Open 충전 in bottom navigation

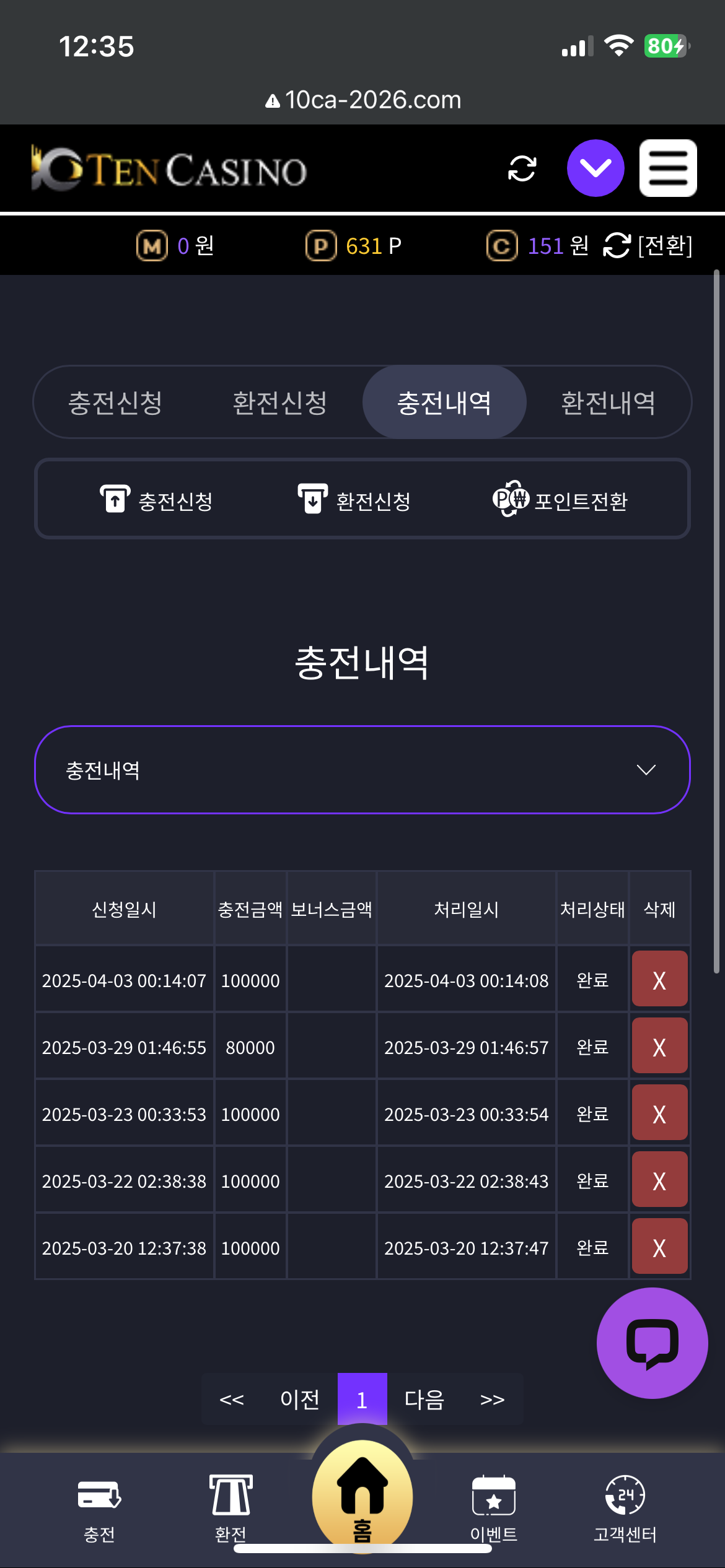(99, 1509)
